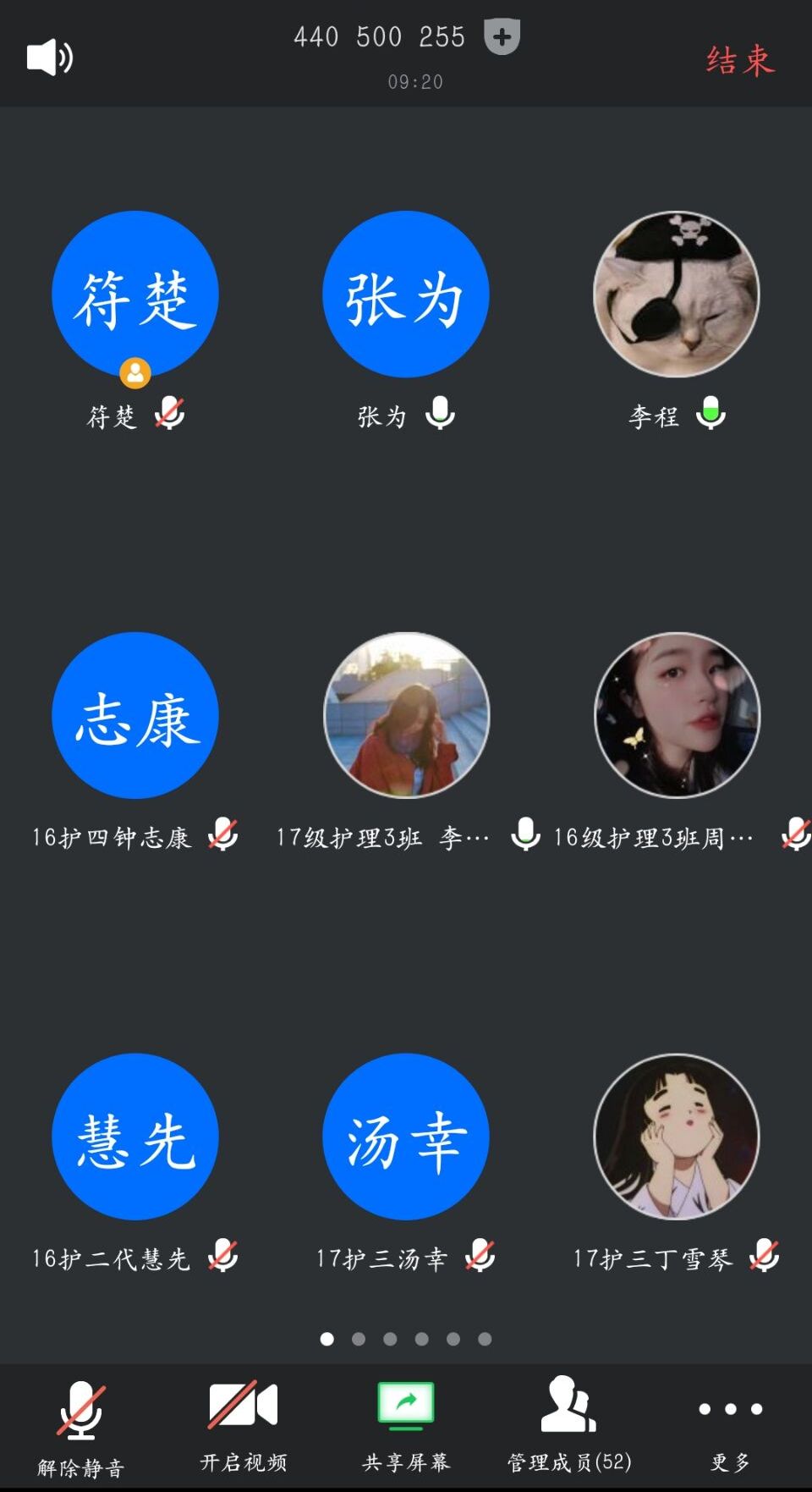This screenshot has height=1492, width=812.
Task: Open 李程's cat avatar tile
Action: [x=677, y=294]
